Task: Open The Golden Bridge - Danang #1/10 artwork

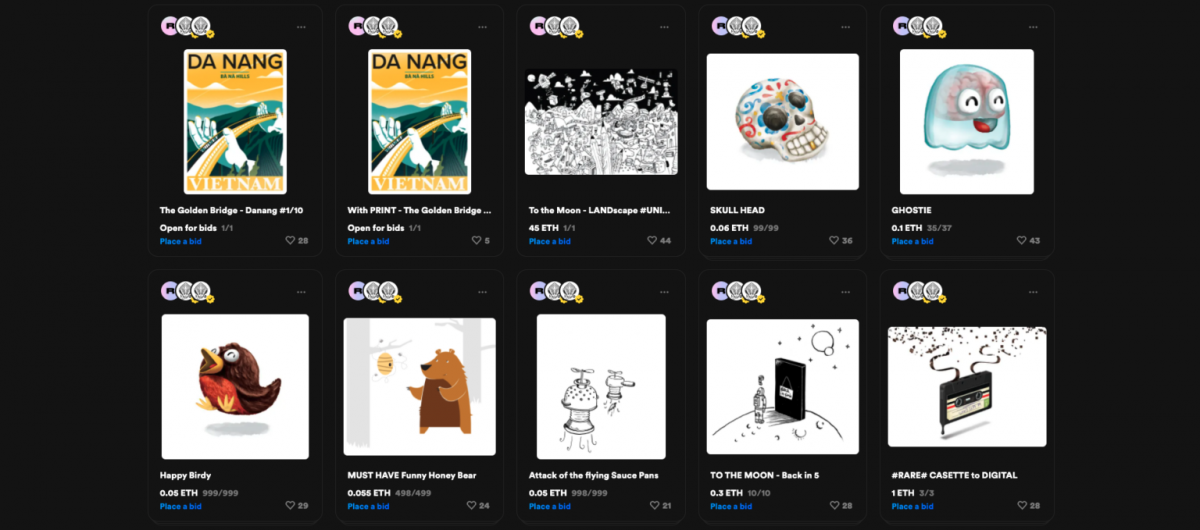Action: 235,121
